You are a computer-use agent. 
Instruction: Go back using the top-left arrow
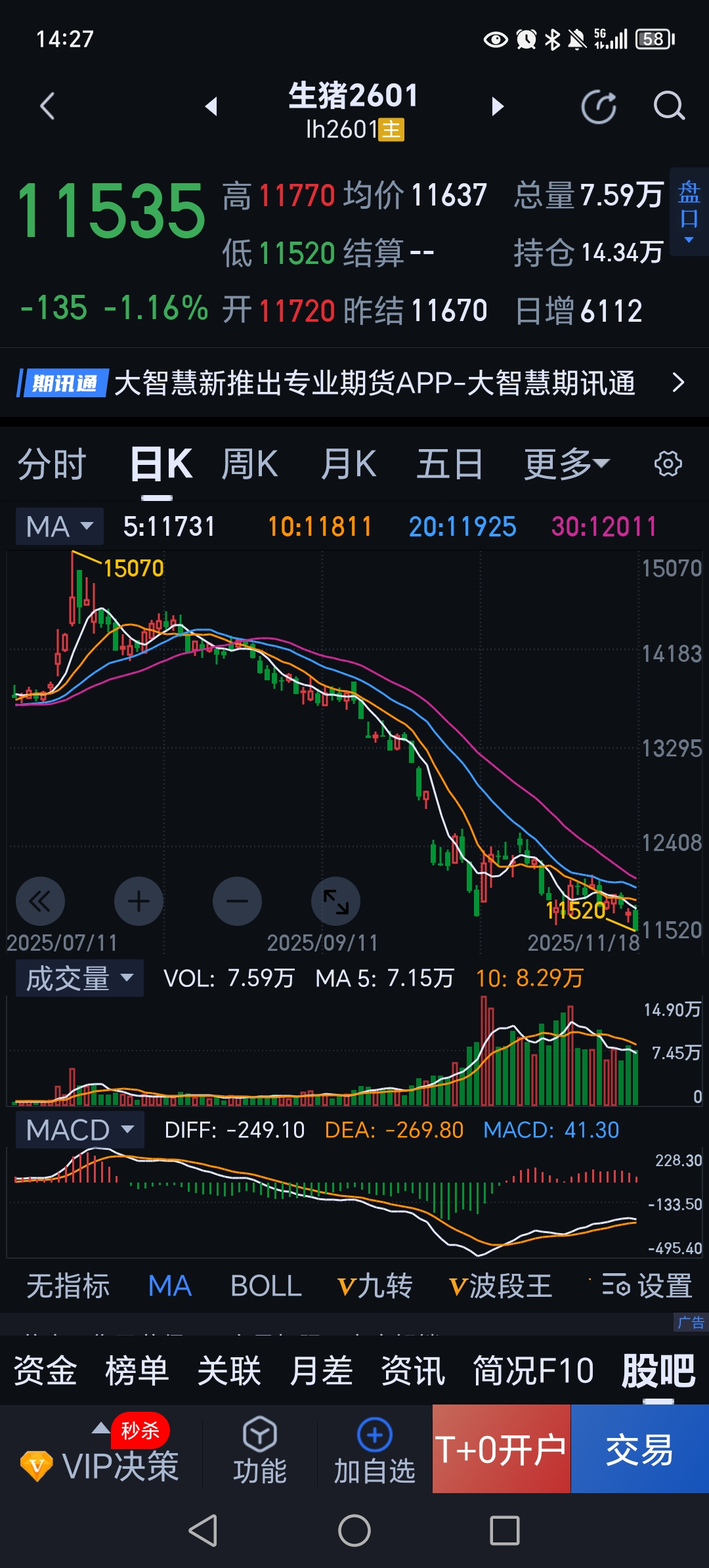click(47, 106)
